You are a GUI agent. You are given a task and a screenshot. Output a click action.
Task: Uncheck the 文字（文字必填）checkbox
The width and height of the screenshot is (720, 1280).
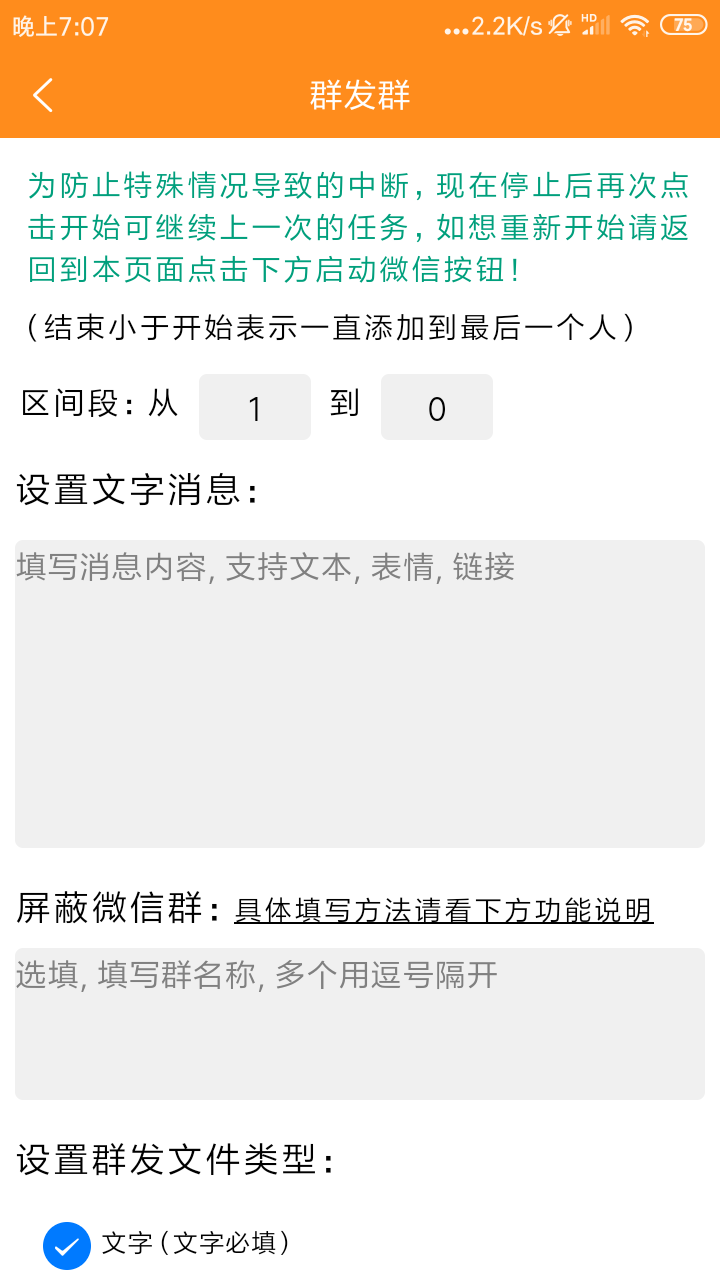(x=67, y=1246)
